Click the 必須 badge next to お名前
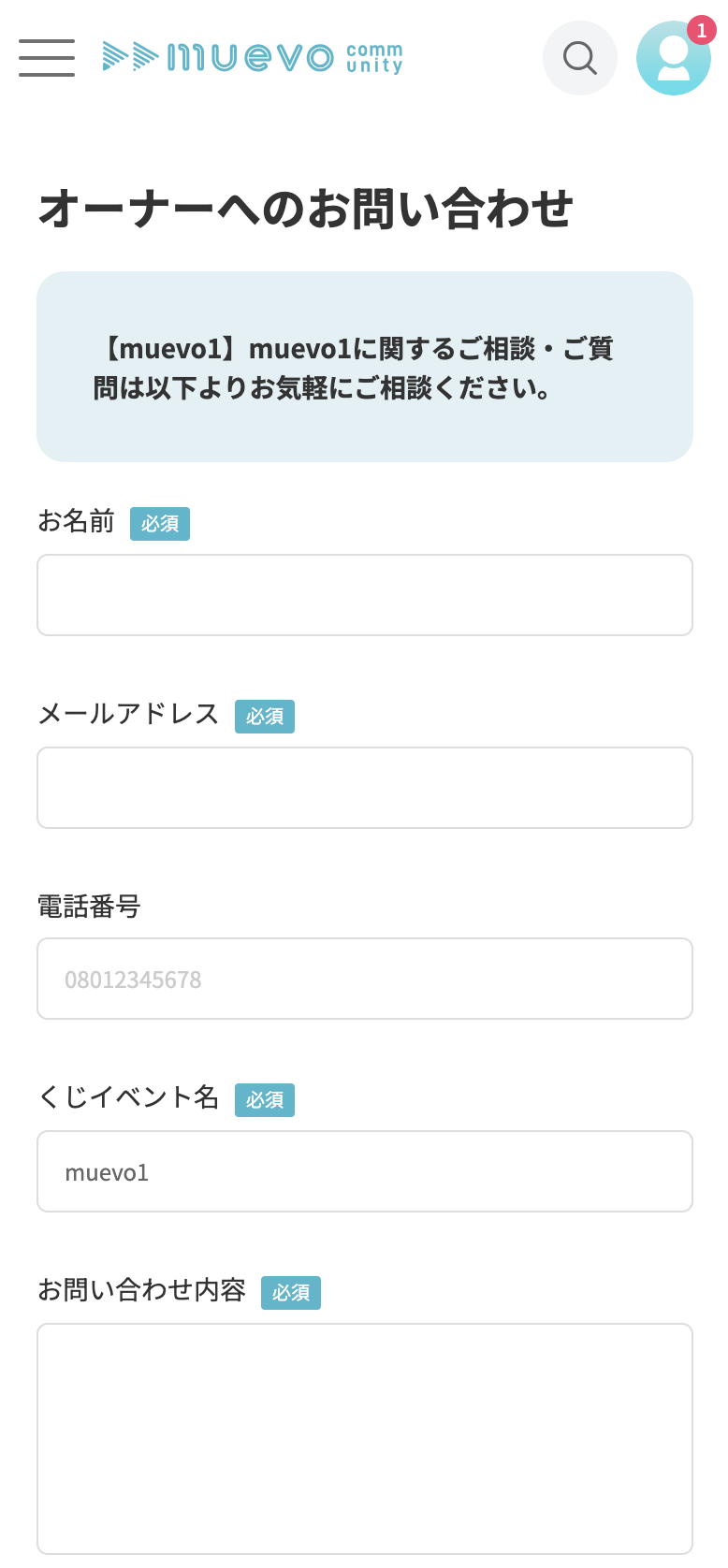 160,524
